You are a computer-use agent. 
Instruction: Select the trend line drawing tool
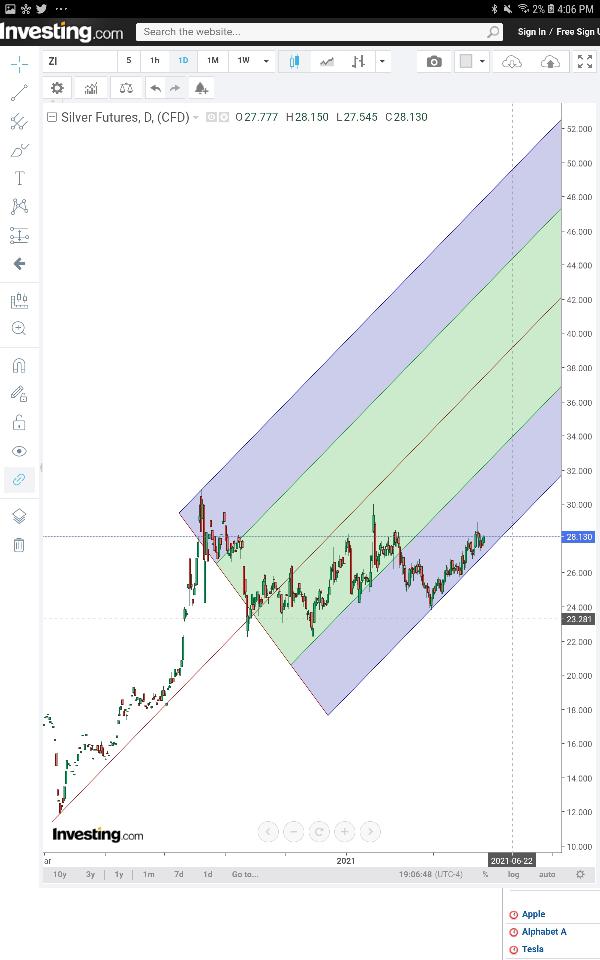[19, 93]
